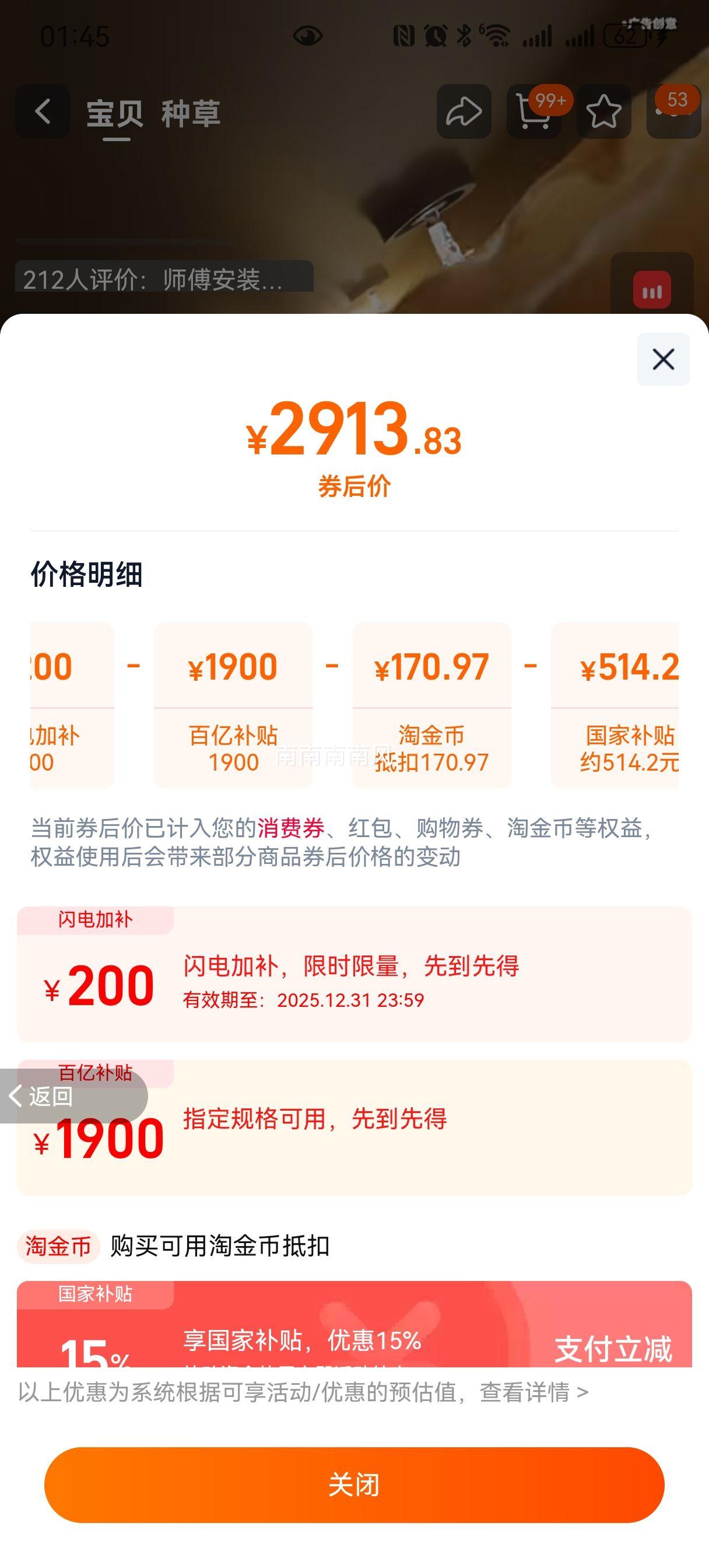This screenshot has width=709, height=1568.
Task: Open the shopping cart showing 99+ items
Action: point(533,113)
